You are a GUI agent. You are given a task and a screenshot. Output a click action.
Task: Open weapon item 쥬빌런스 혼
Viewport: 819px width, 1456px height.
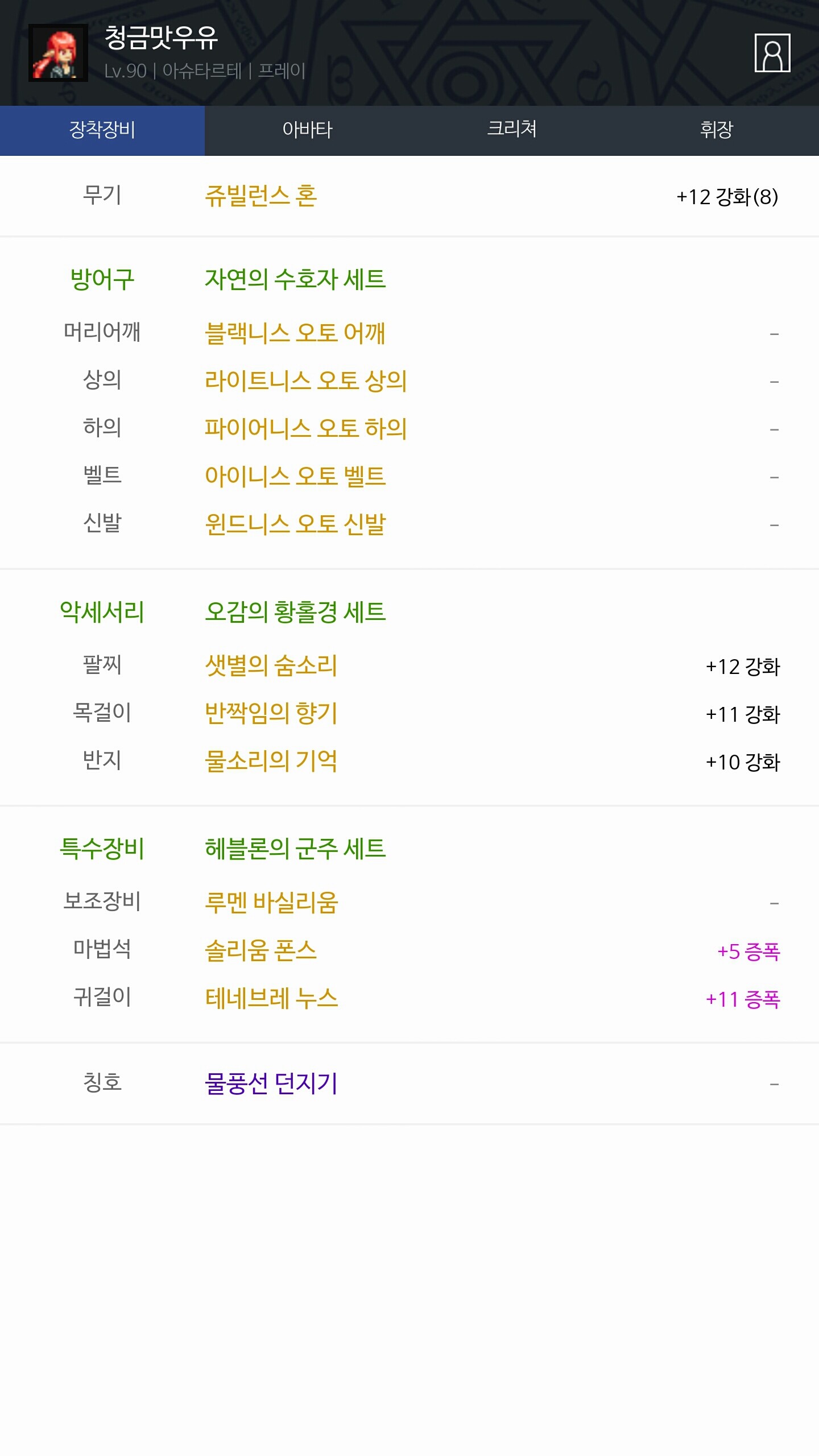260,196
